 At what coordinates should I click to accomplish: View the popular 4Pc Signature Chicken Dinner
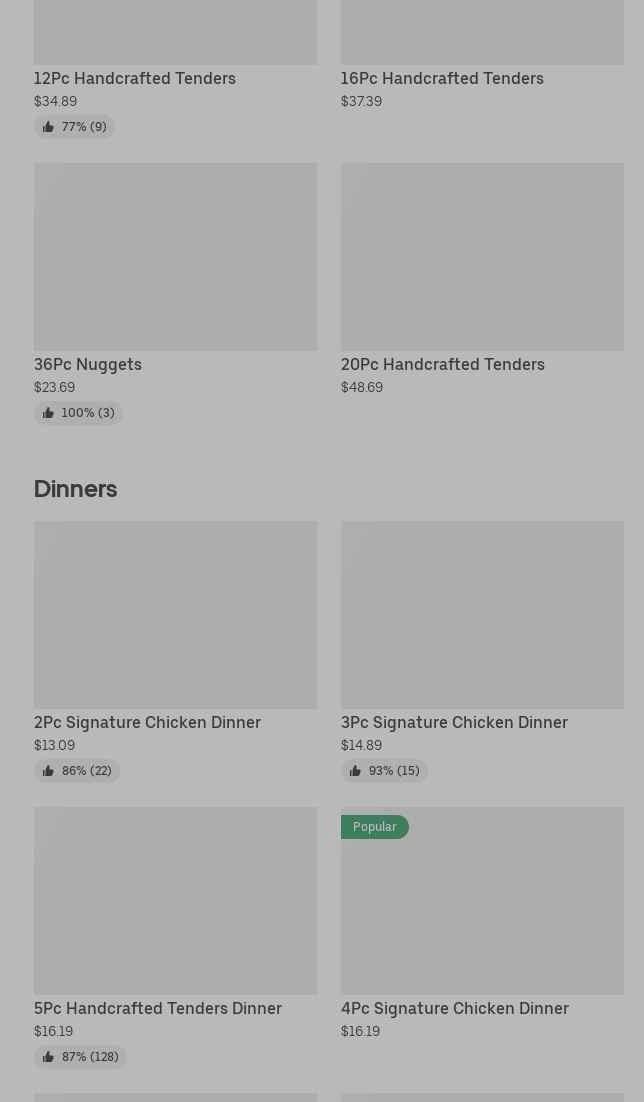pyautogui.click(x=482, y=901)
